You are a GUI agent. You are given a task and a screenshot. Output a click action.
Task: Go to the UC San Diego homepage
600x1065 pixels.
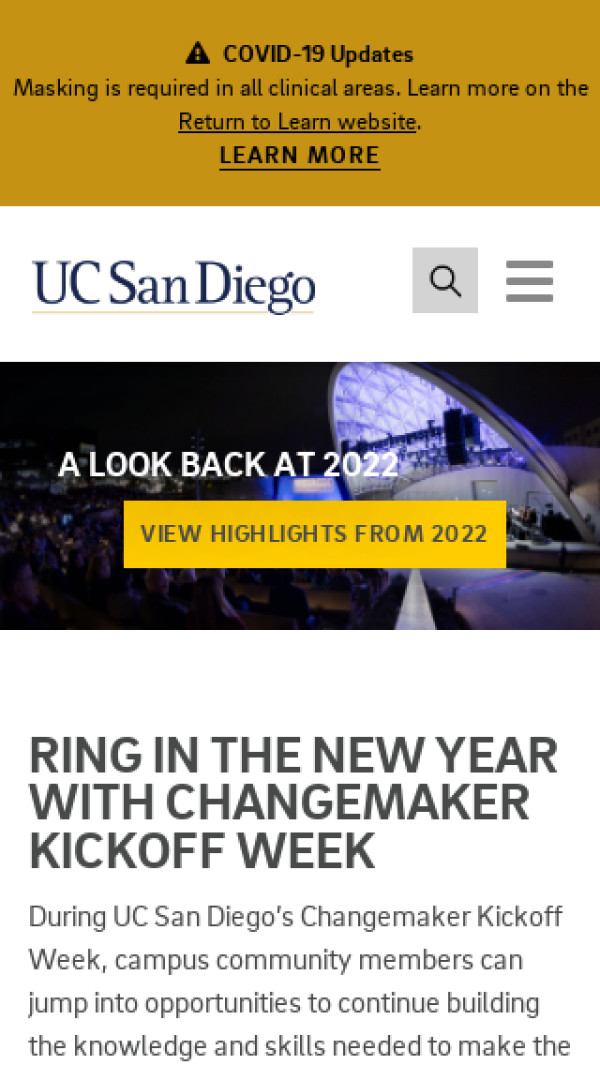[173, 285]
